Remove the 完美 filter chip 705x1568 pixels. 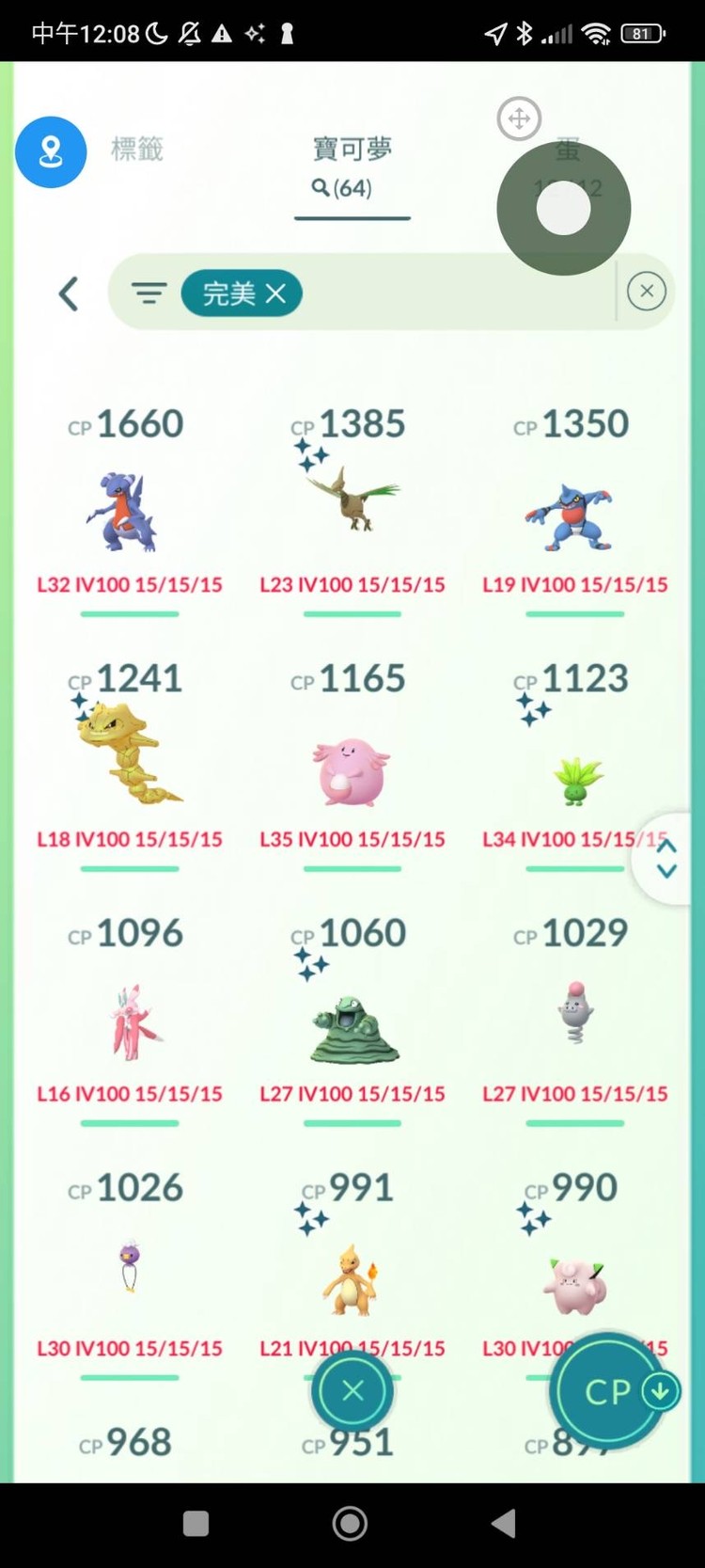(275, 293)
